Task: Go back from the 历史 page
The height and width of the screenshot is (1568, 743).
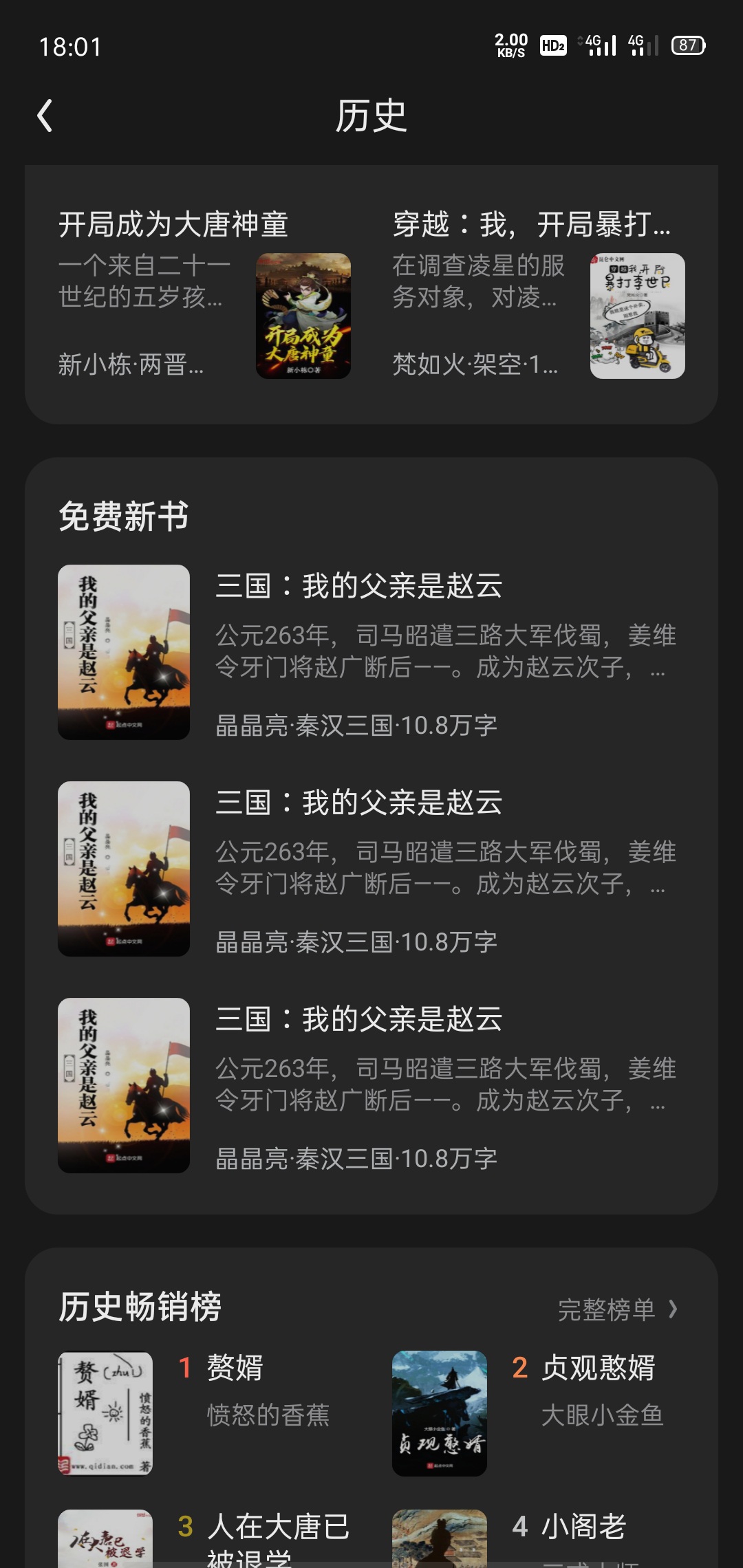Action: coord(45,116)
